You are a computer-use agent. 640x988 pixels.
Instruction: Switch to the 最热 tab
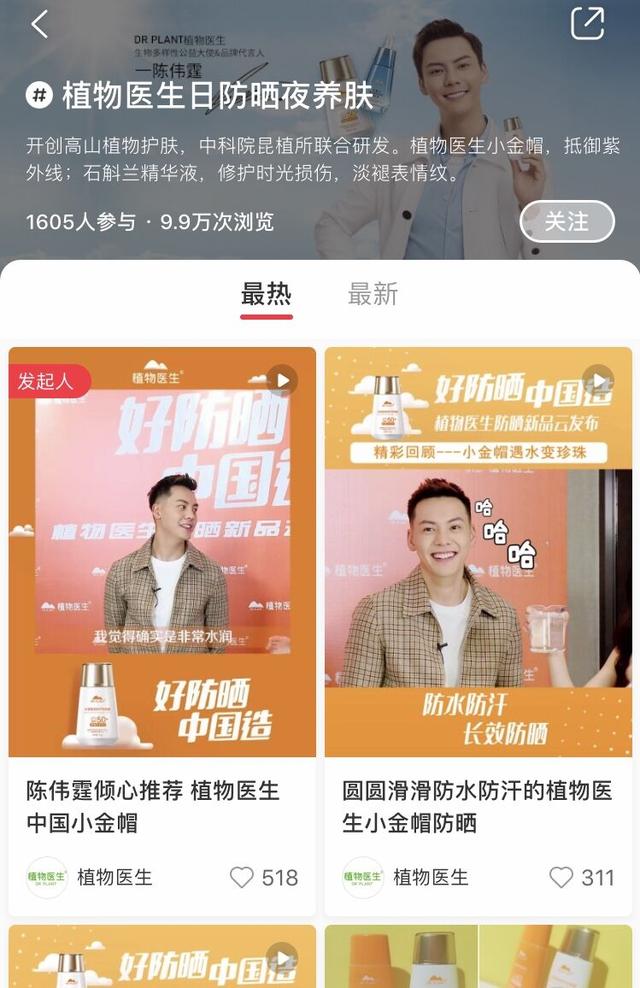266,294
